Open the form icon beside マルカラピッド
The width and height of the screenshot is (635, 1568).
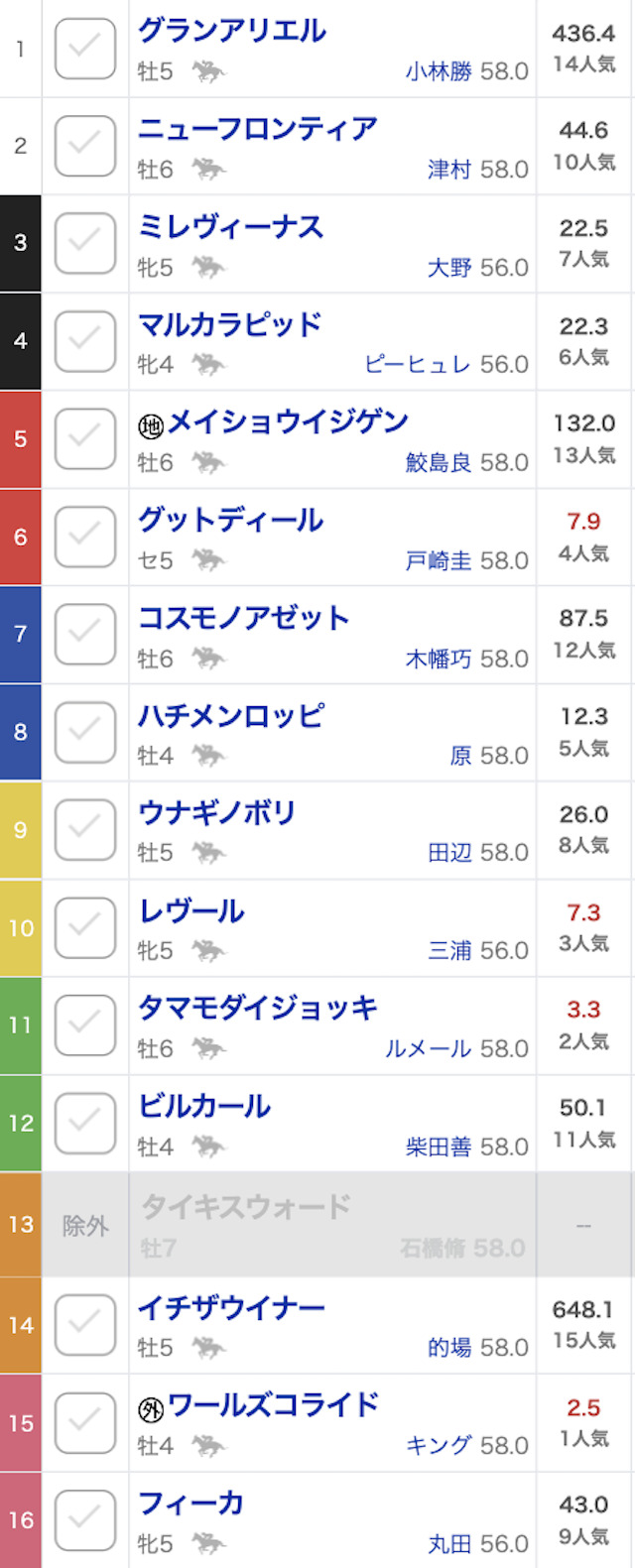[208, 365]
